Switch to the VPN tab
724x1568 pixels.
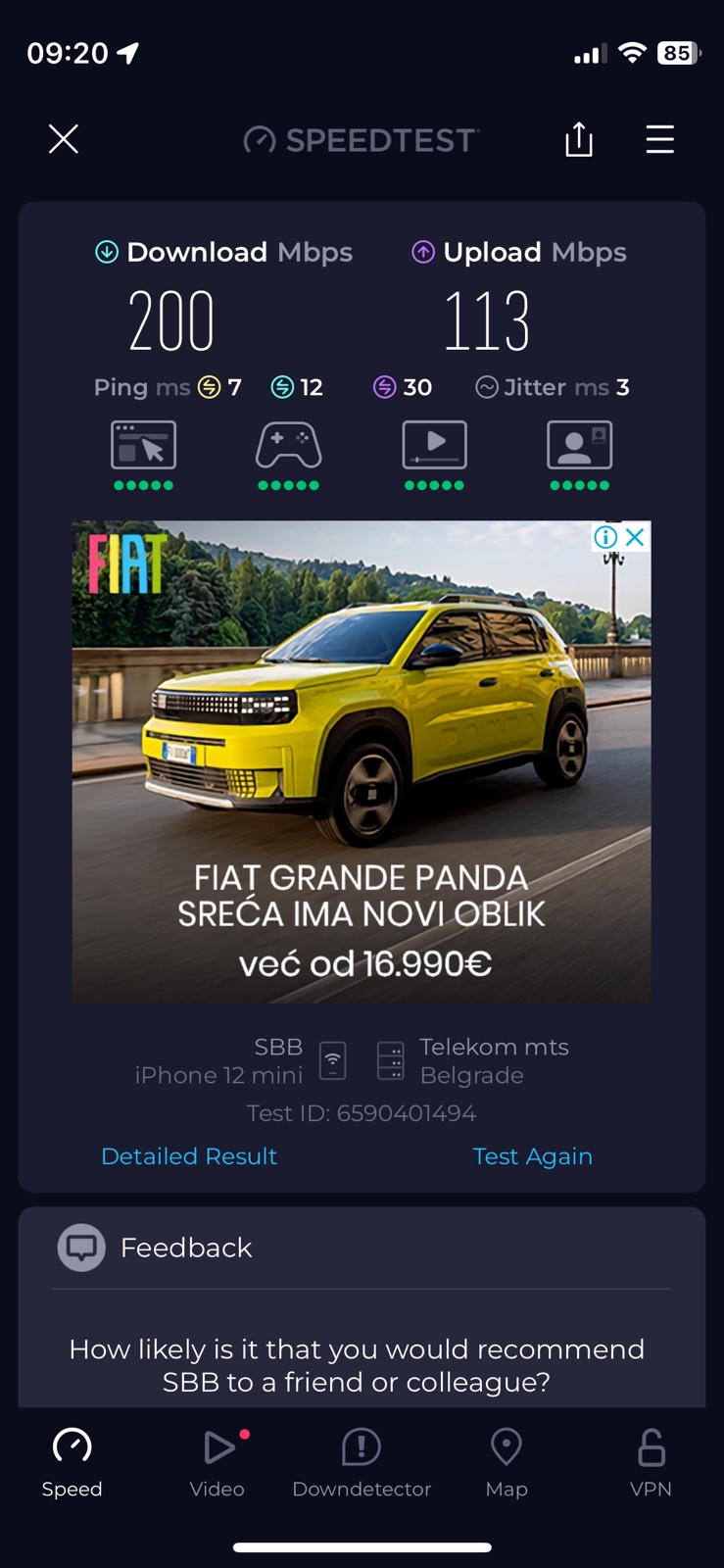click(x=651, y=1462)
